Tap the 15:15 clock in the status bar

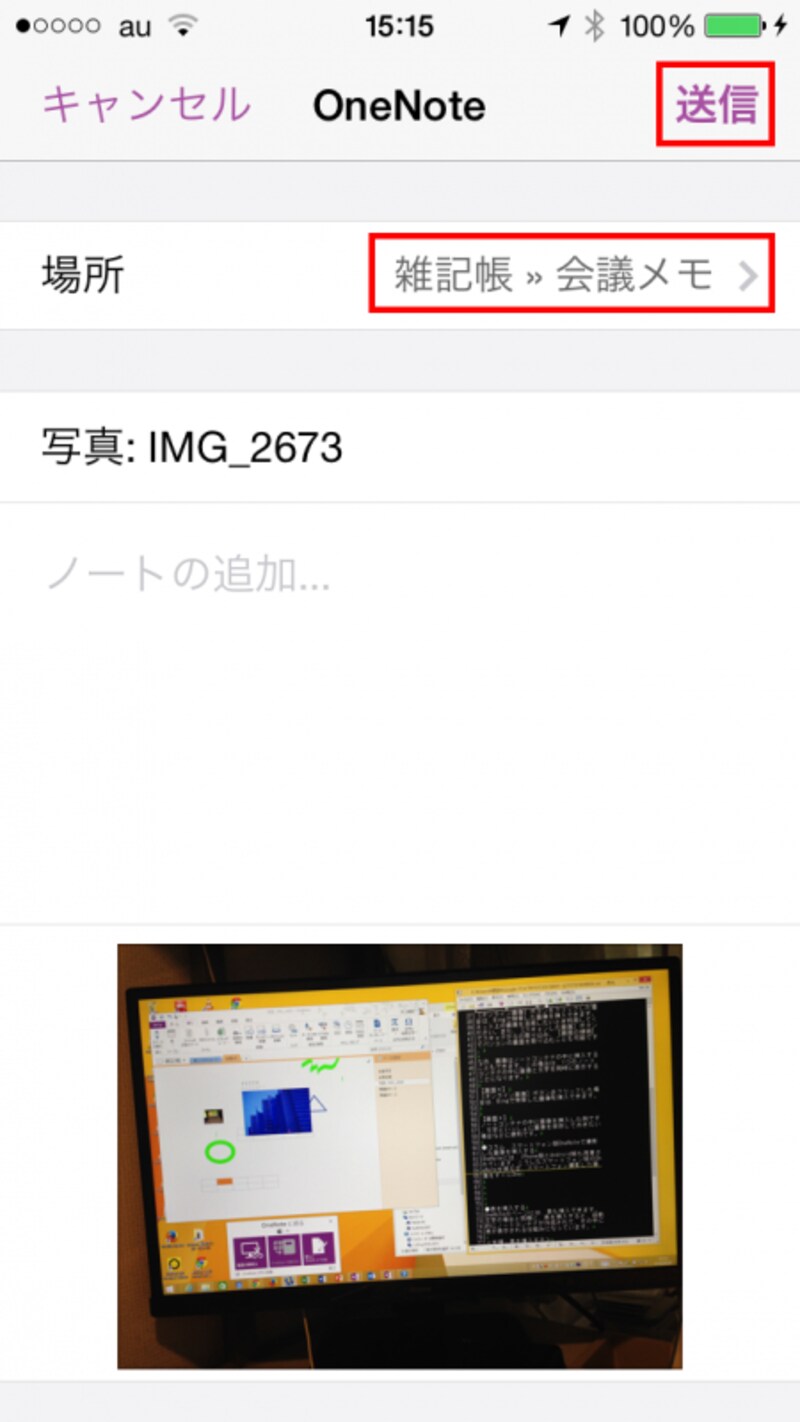point(400,26)
